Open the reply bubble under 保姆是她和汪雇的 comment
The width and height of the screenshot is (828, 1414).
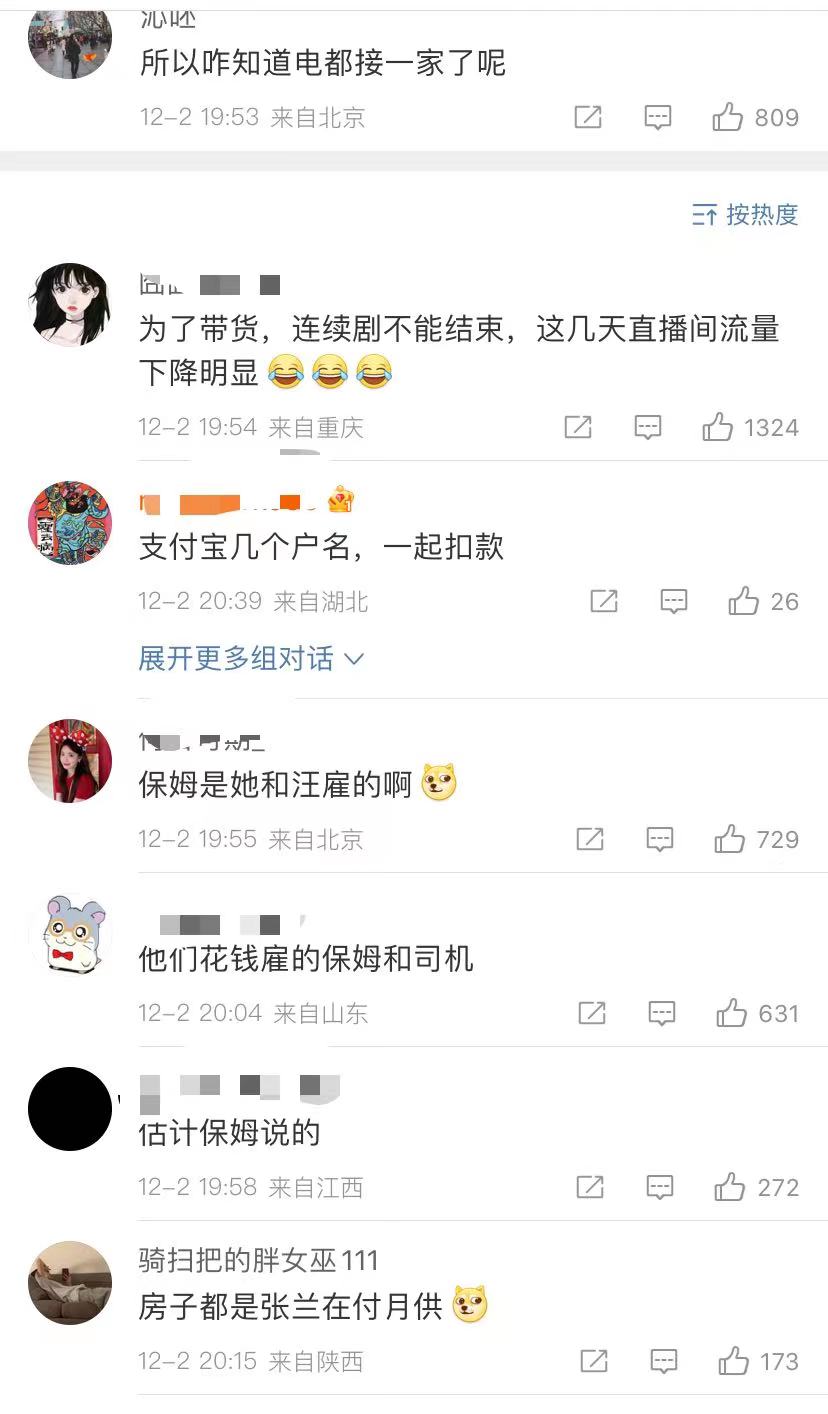point(659,840)
